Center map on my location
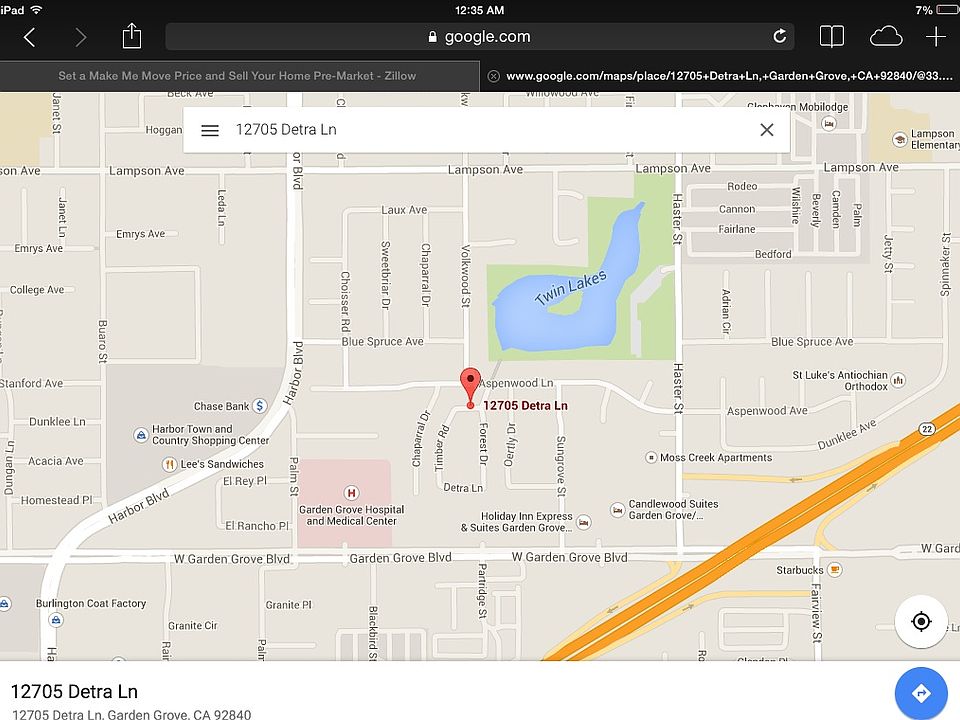The width and height of the screenshot is (960, 720). [921, 621]
